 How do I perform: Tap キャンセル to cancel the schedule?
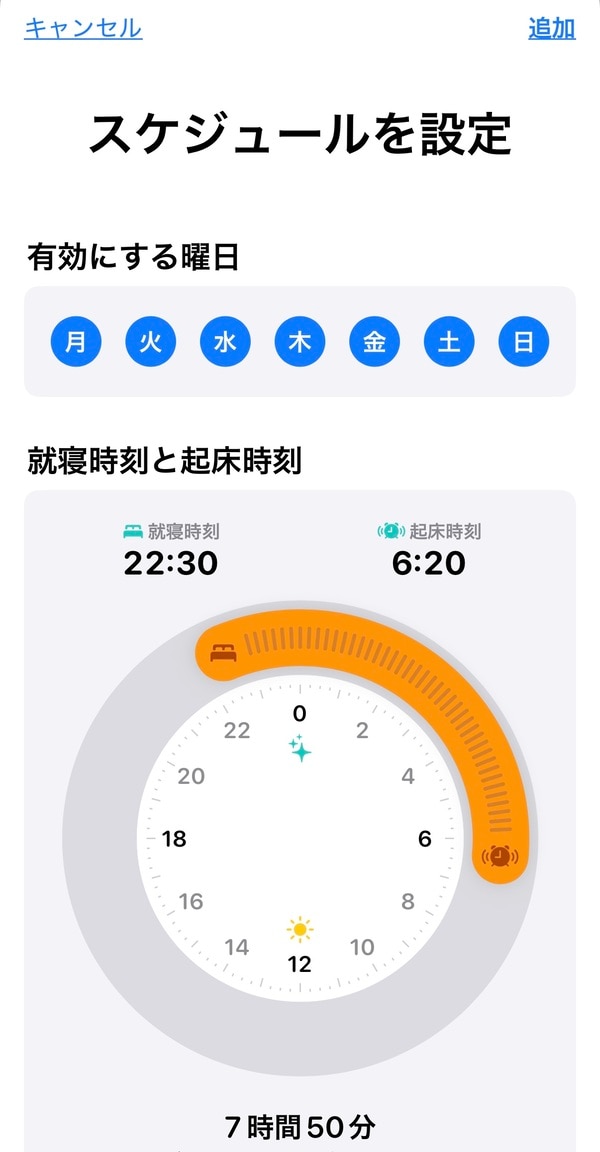click(x=83, y=28)
